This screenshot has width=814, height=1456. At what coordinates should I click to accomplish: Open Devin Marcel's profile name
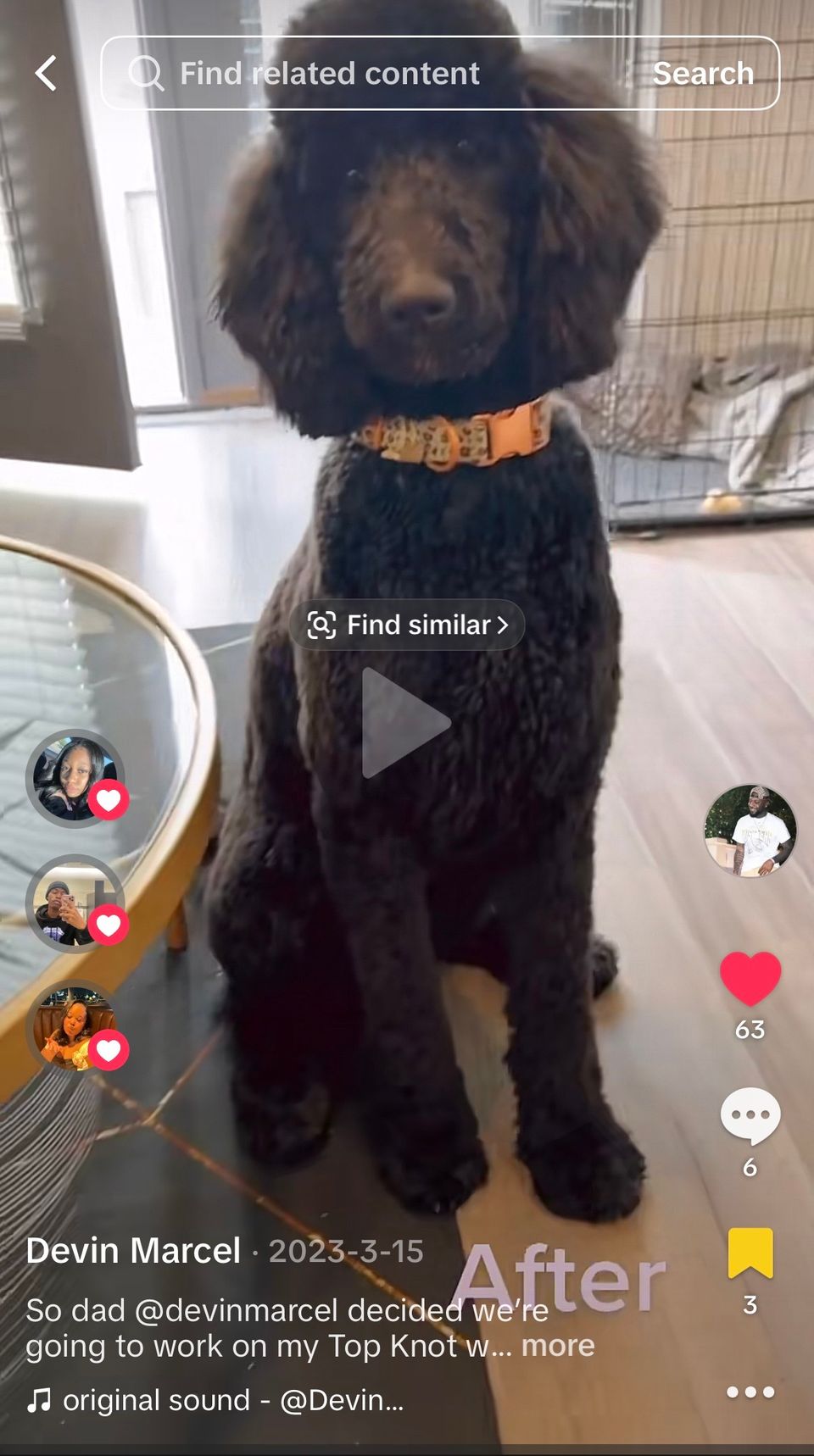133,1251
